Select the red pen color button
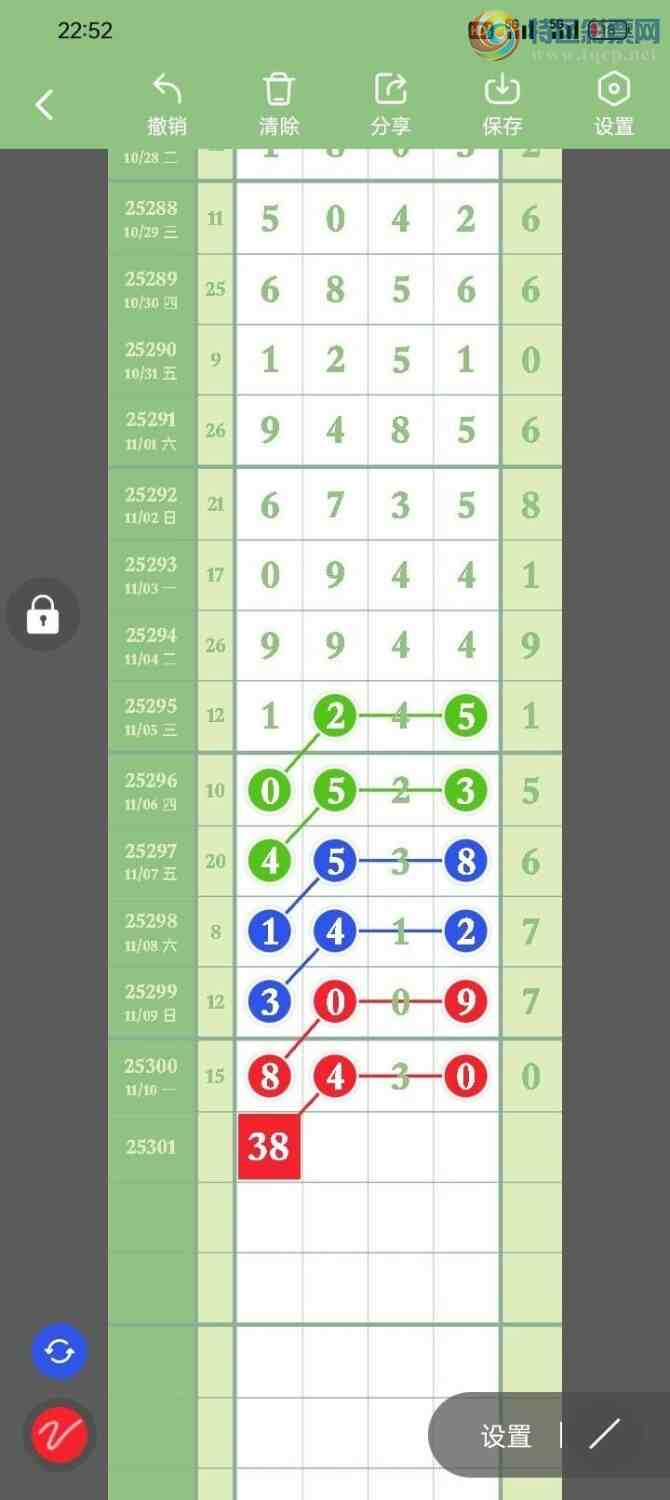Image resolution: width=670 pixels, height=1500 pixels. click(59, 1435)
